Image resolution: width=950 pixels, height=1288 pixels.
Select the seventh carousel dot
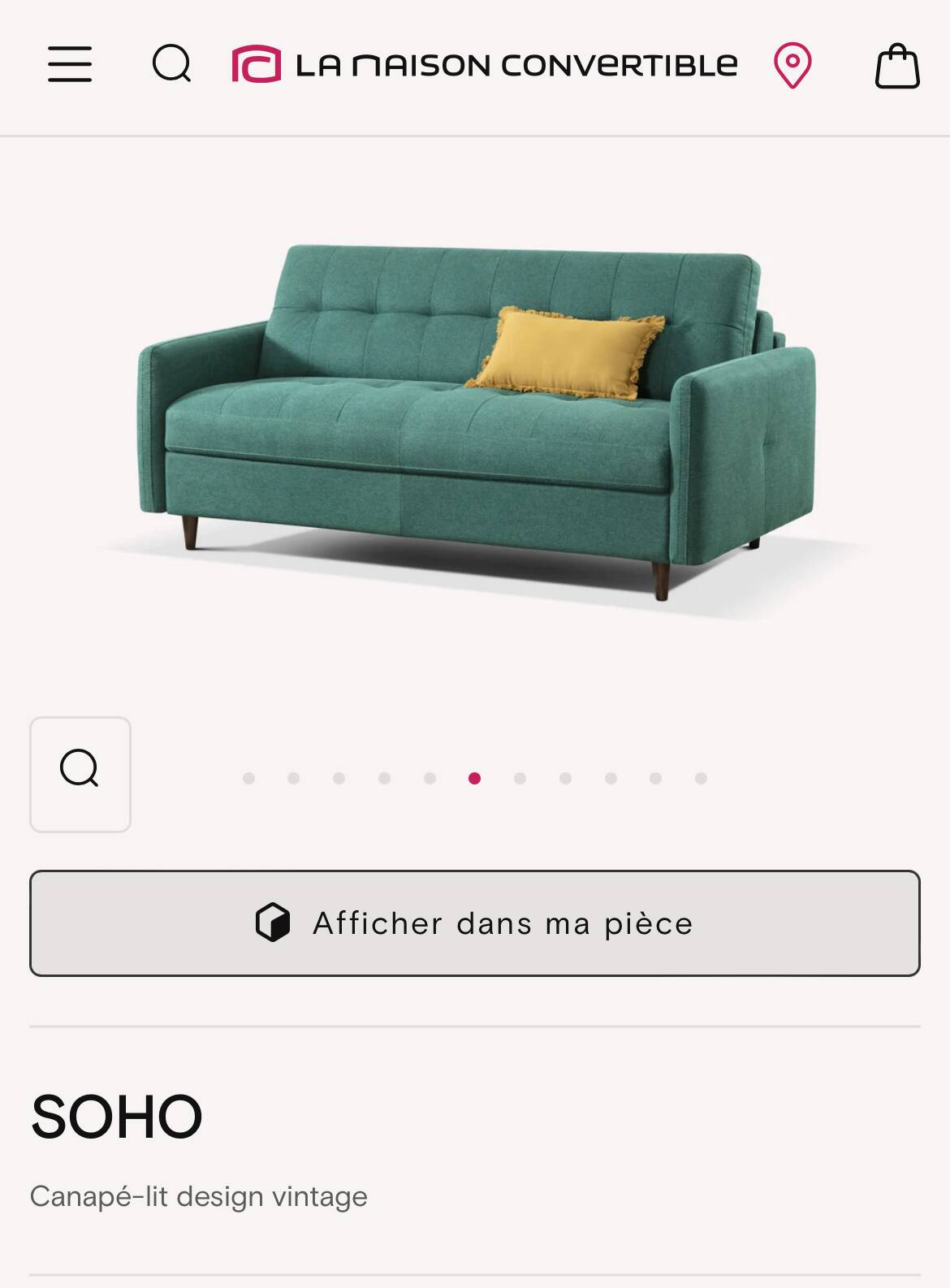(520, 776)
